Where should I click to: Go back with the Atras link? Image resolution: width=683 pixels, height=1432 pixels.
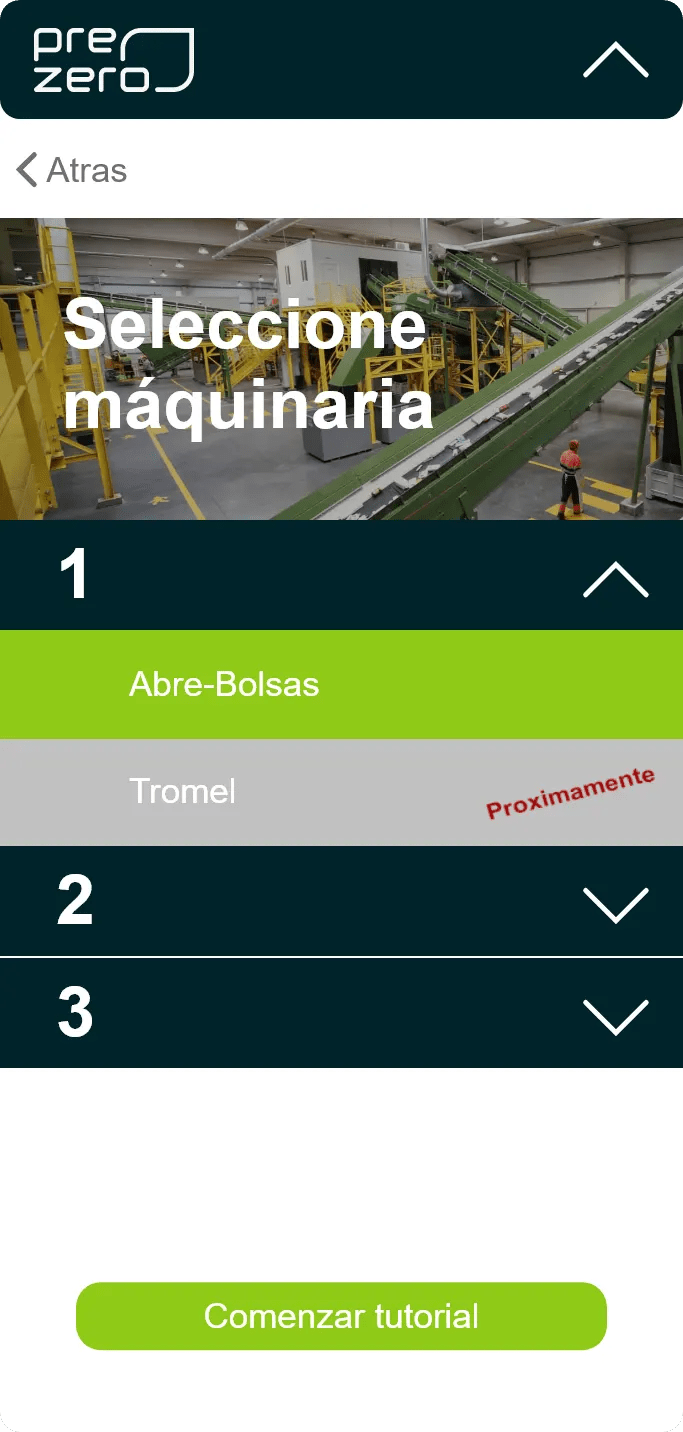coord(72,170)
